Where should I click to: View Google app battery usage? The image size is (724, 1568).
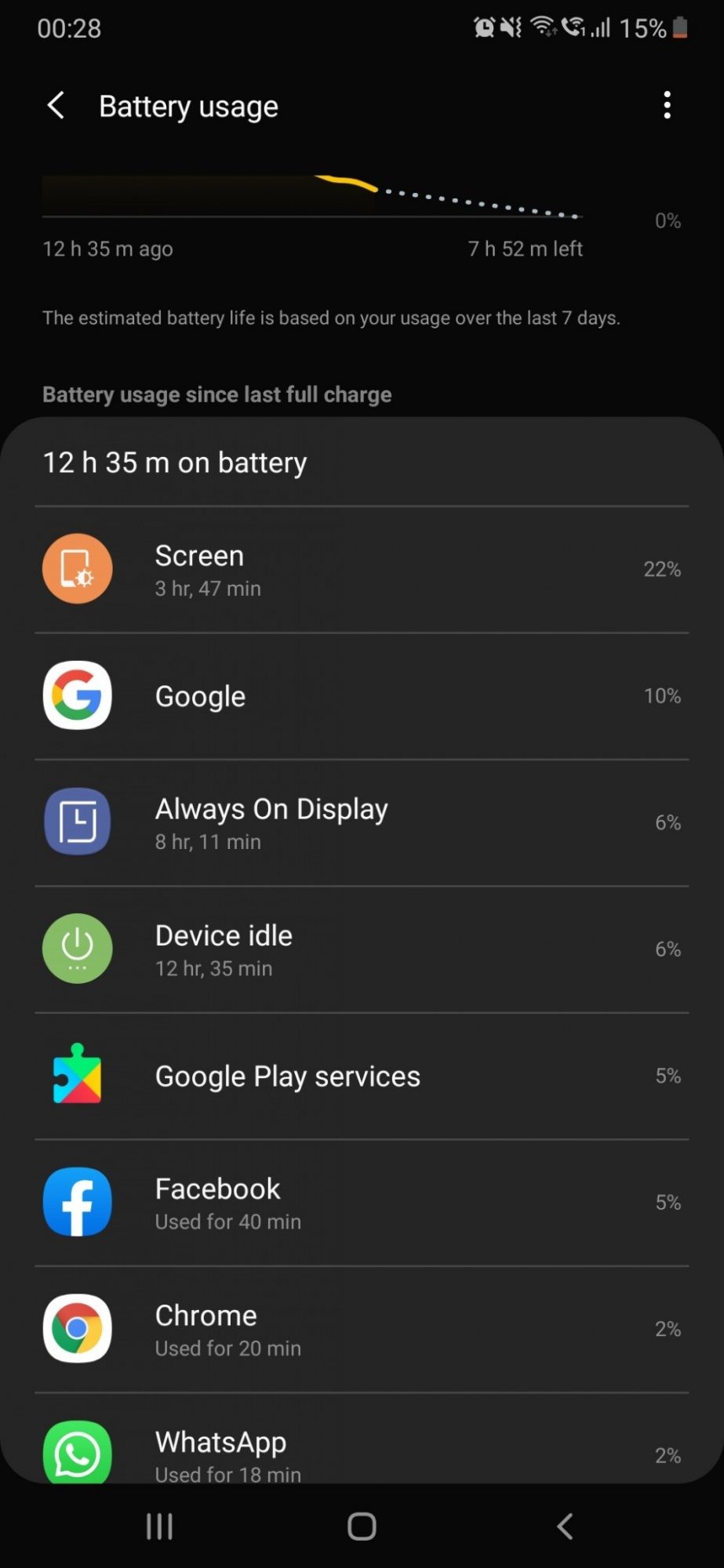click(361, 696)
